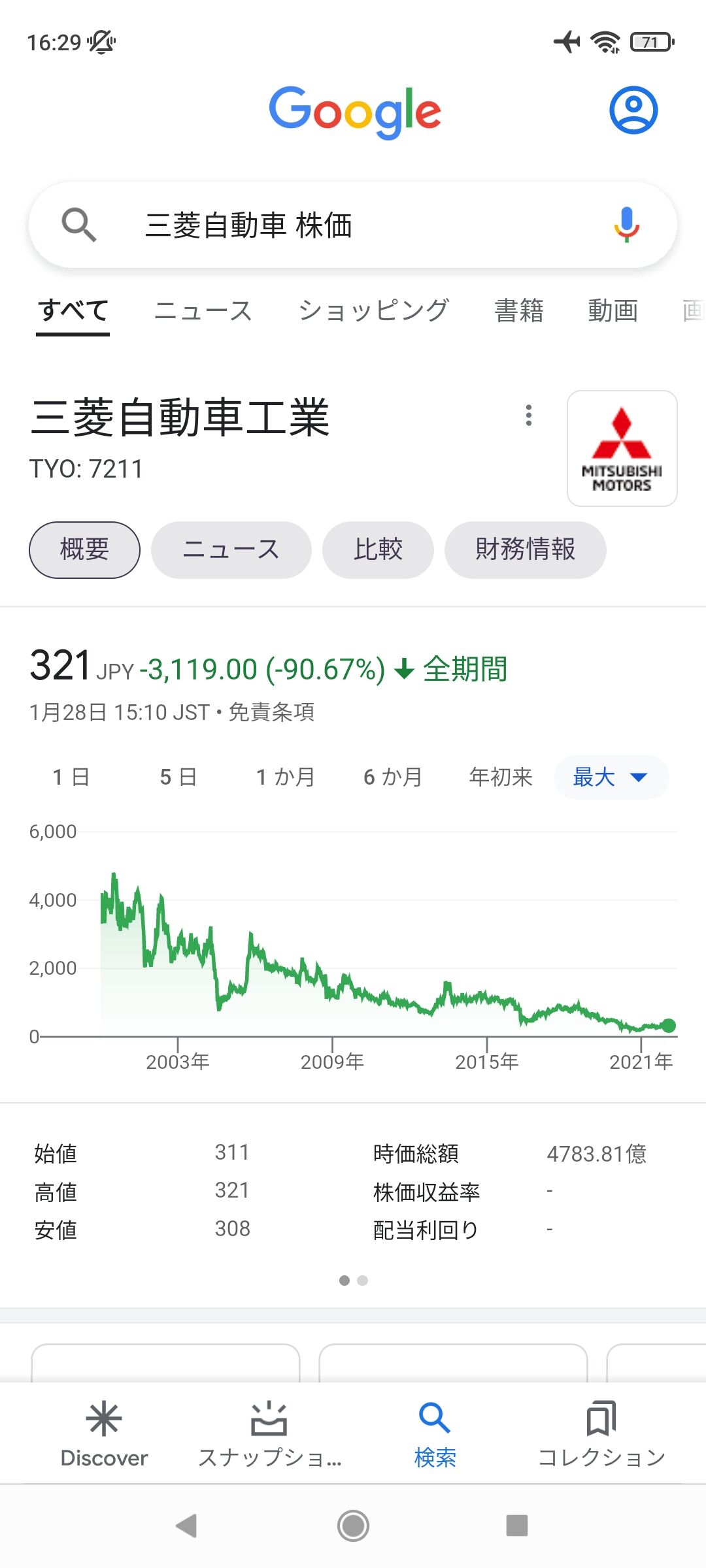The image size is (706, 1568).
Task: Show the 6 か月 chart range
Action: tap(393, 777)
